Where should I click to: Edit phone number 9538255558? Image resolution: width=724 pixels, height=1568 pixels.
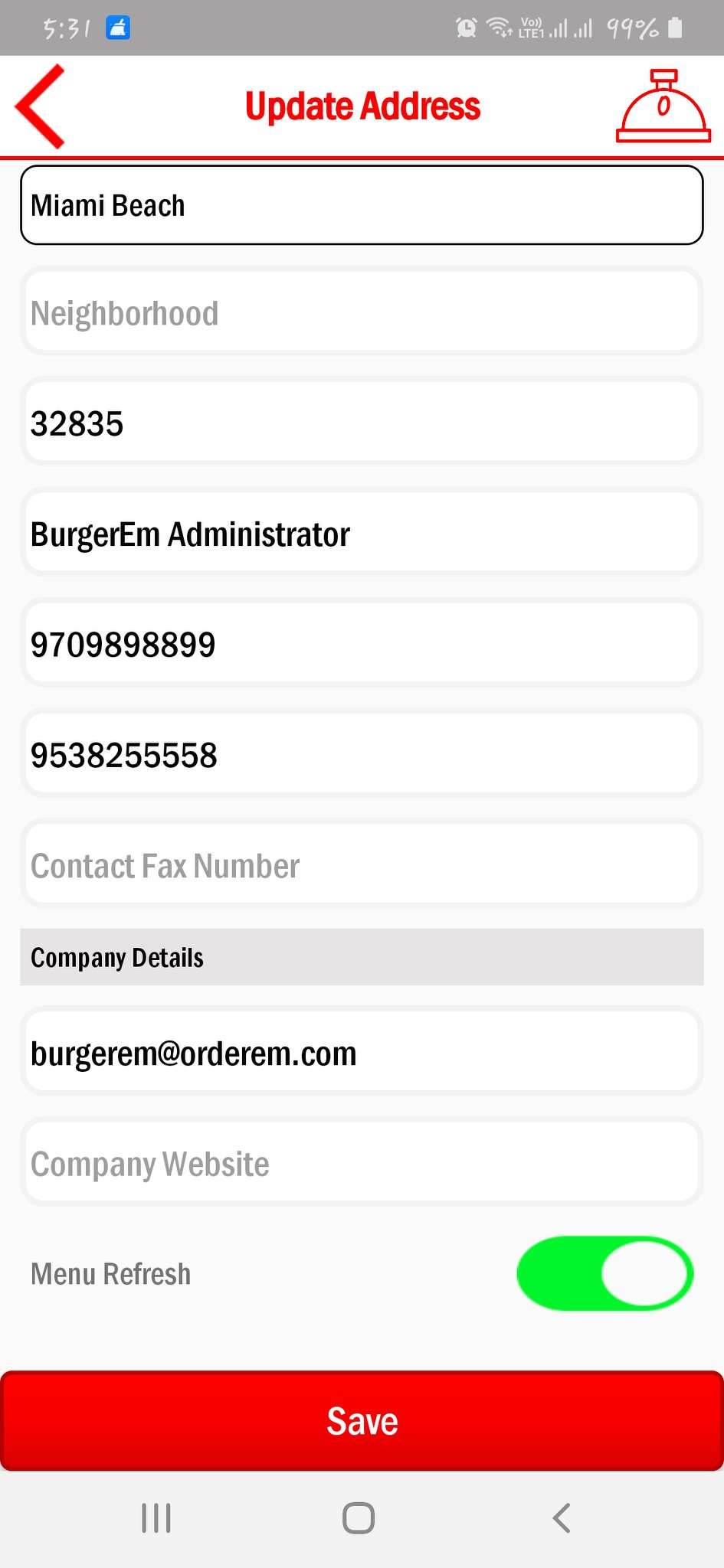click(x=362, y=755)
